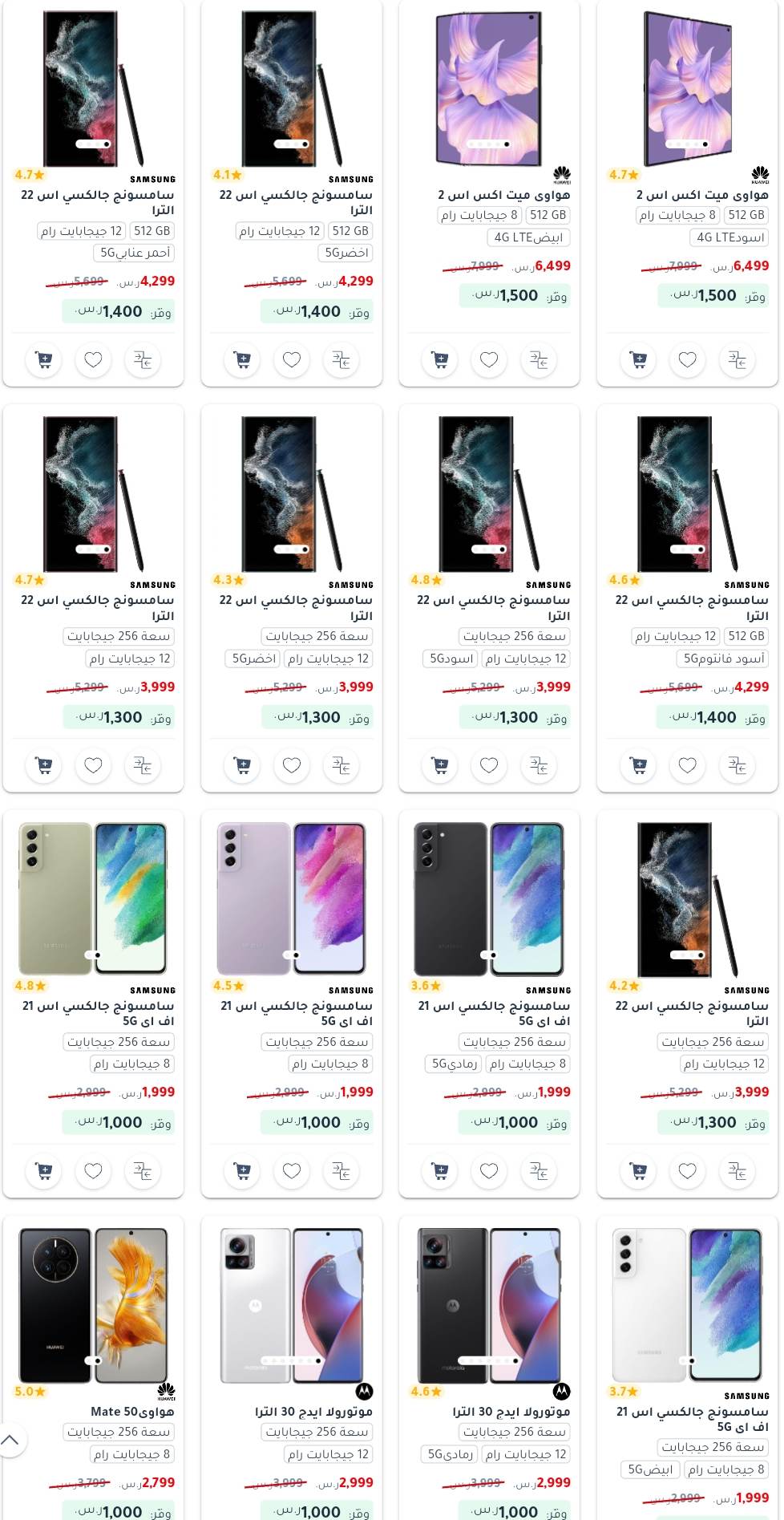Viewport: 784px width, 1520px height.
Task: Compare the white Huawei Mate Xs 2
Action: click(x=539, y=360)
